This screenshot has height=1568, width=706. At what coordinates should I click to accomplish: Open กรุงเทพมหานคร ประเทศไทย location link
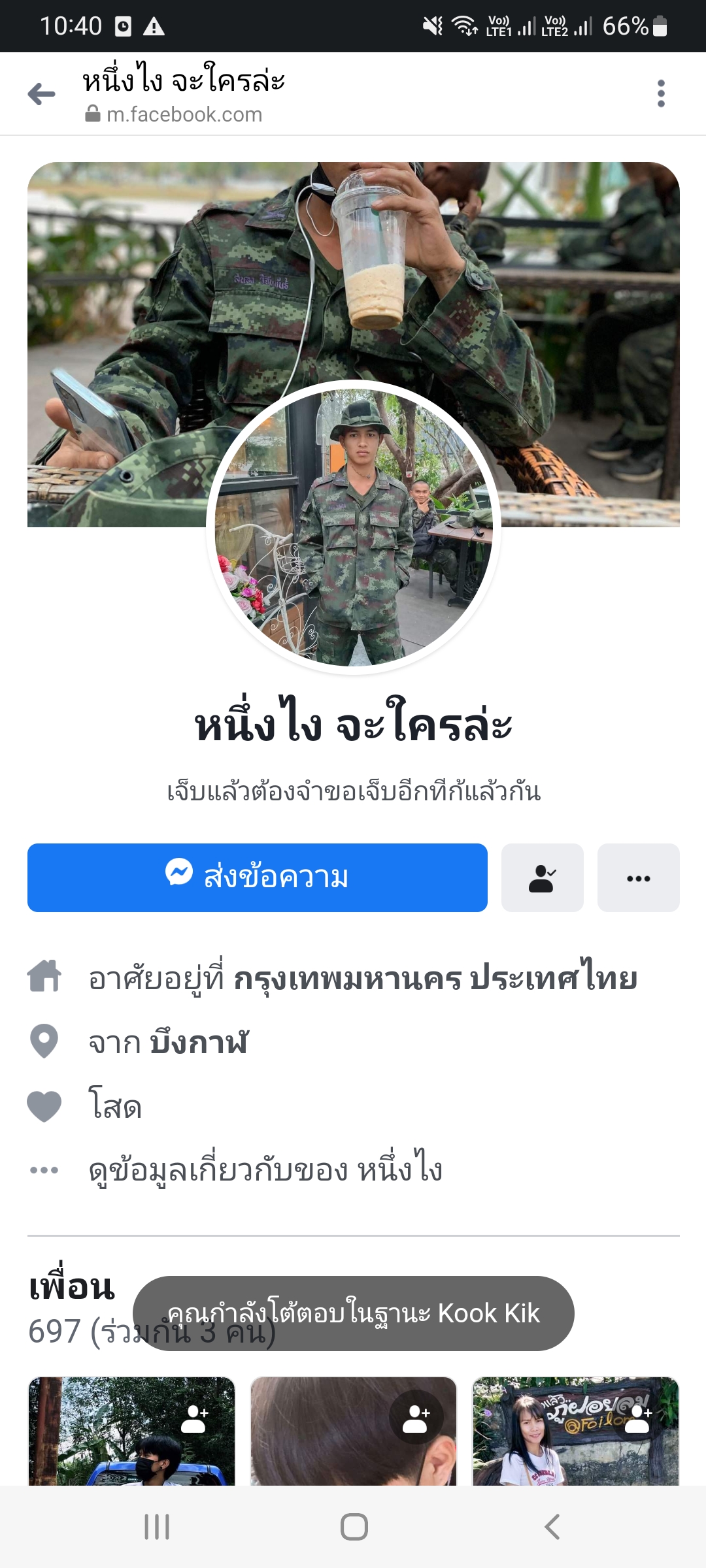(x=435, y=979)
